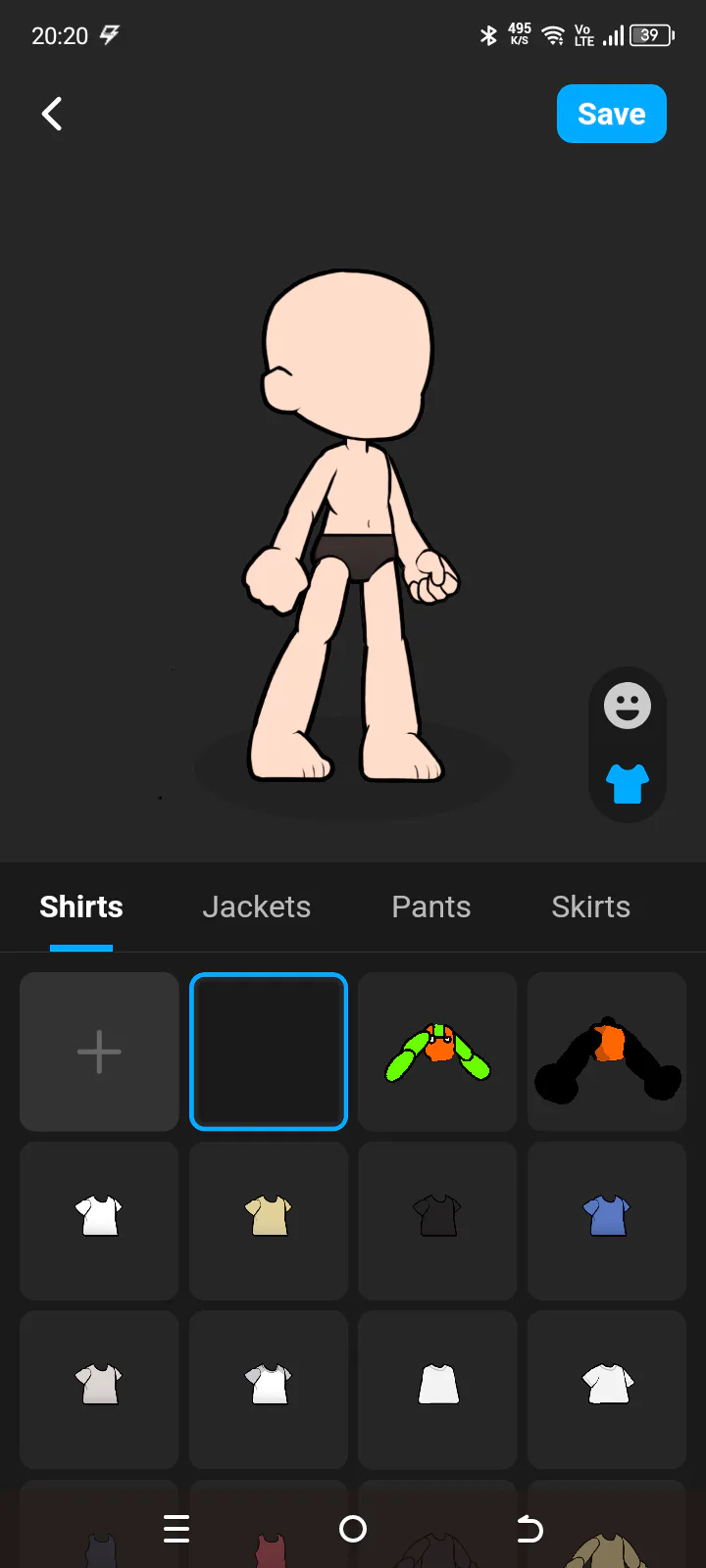
Task: Choose the empty no-shirt tile
Action: 269,1052
